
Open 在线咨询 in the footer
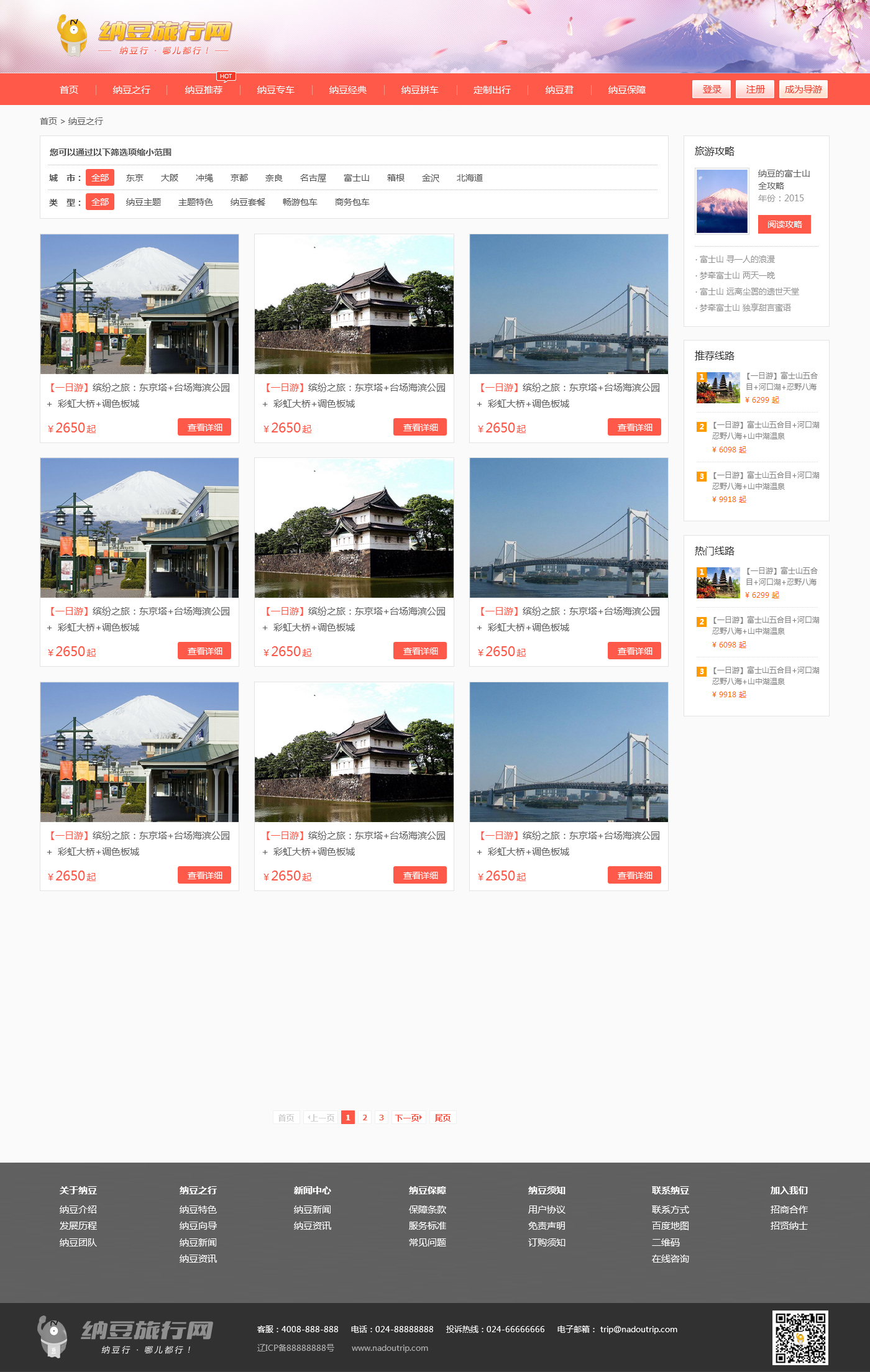tap(670, 1258)
